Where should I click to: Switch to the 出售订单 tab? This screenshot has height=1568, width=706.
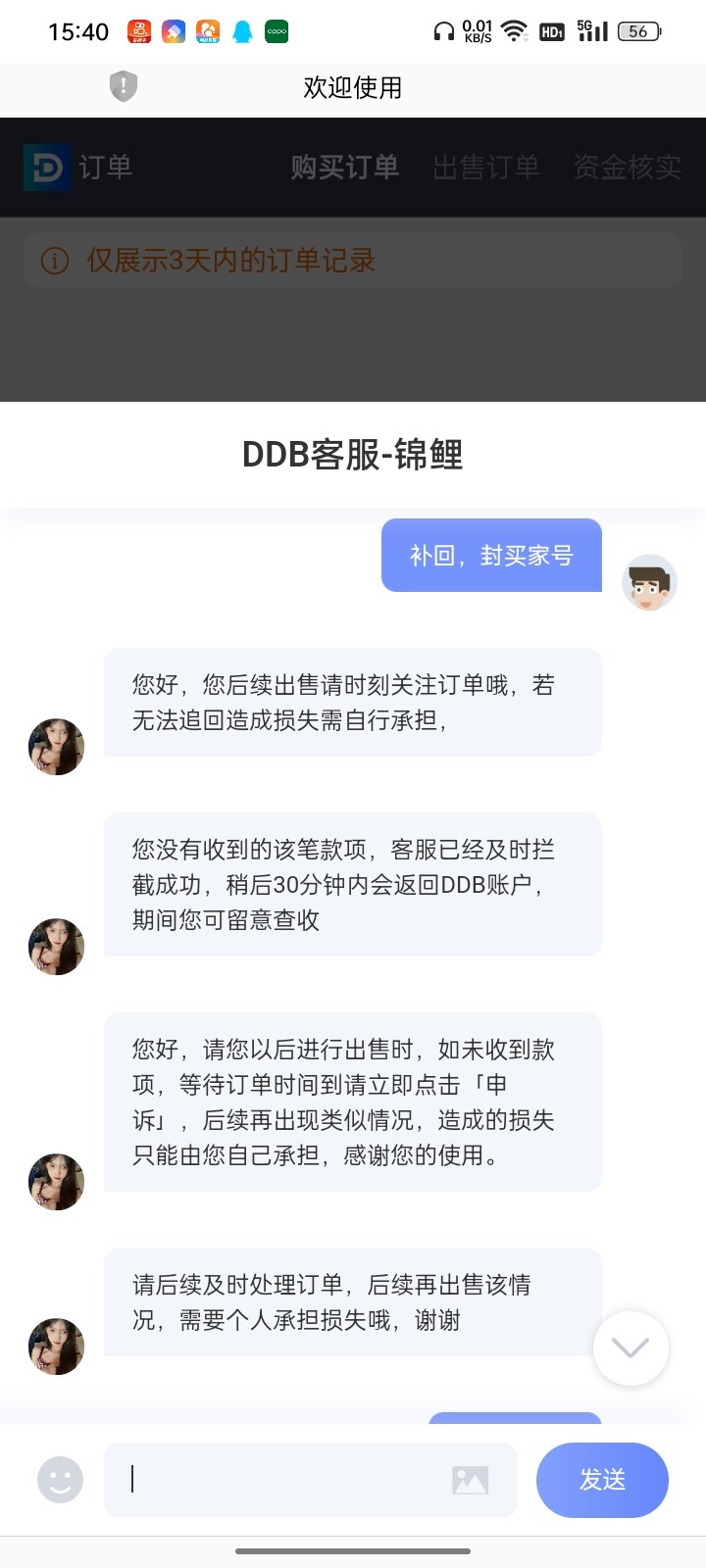click(486, 168)
